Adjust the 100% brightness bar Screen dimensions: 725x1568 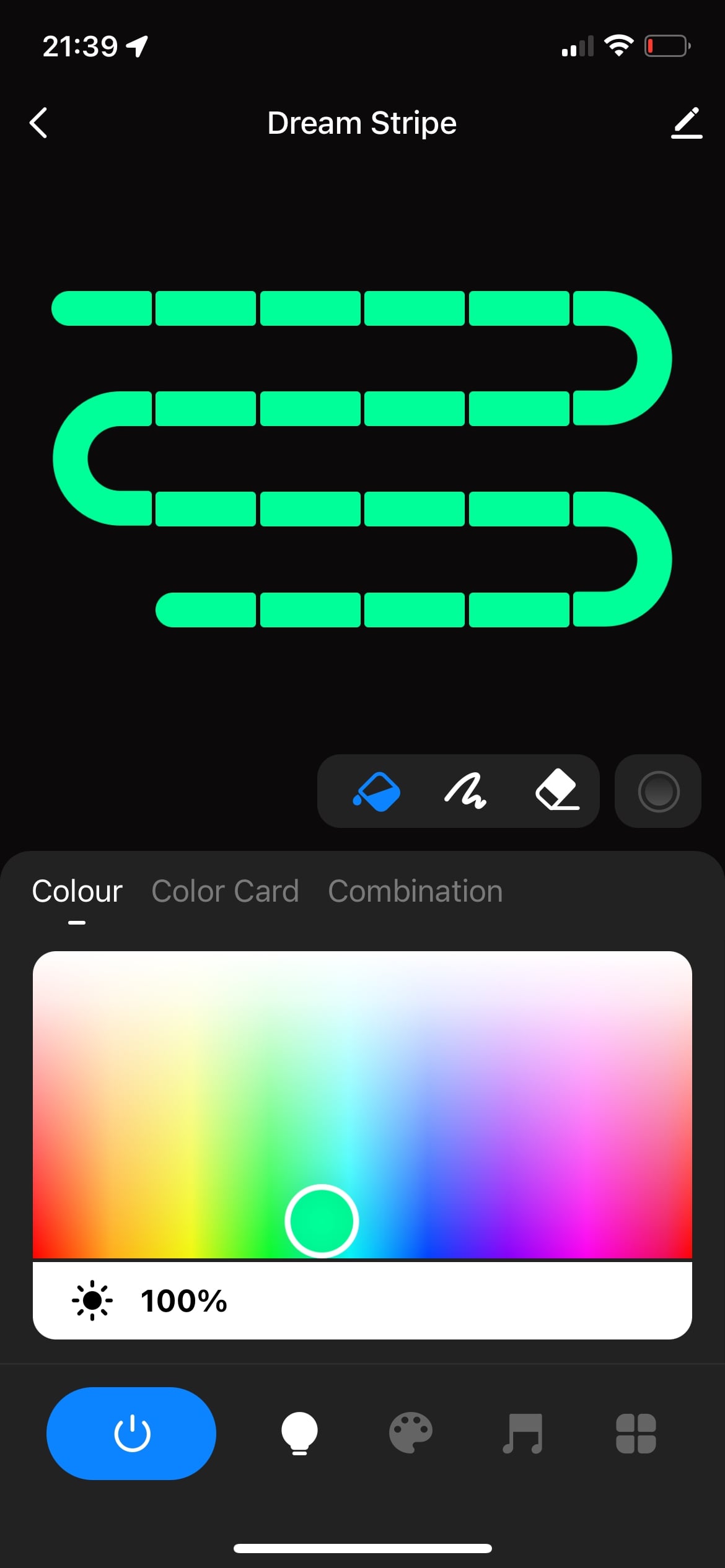point(362,1300)
